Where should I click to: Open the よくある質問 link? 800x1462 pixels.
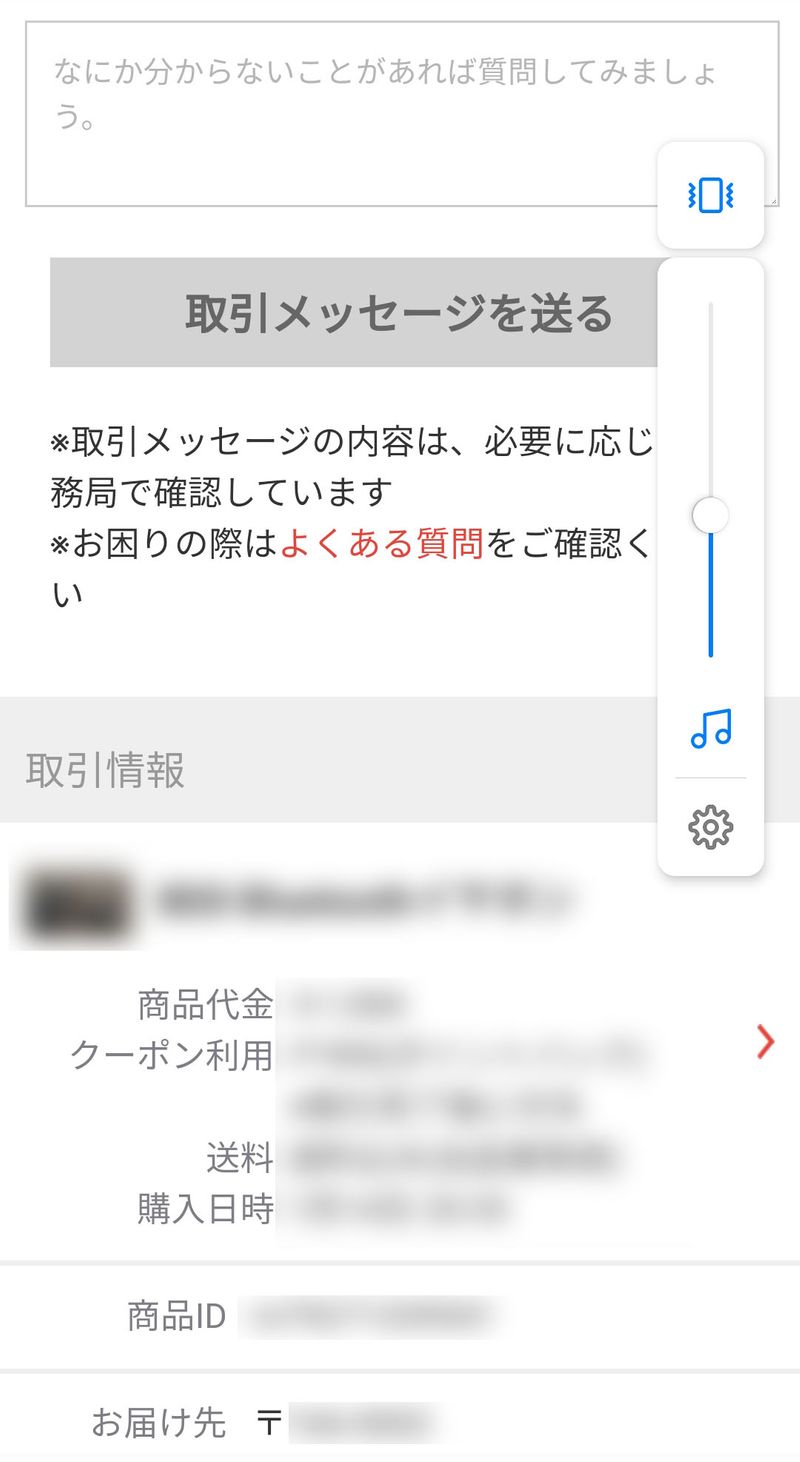coord(382,545)
